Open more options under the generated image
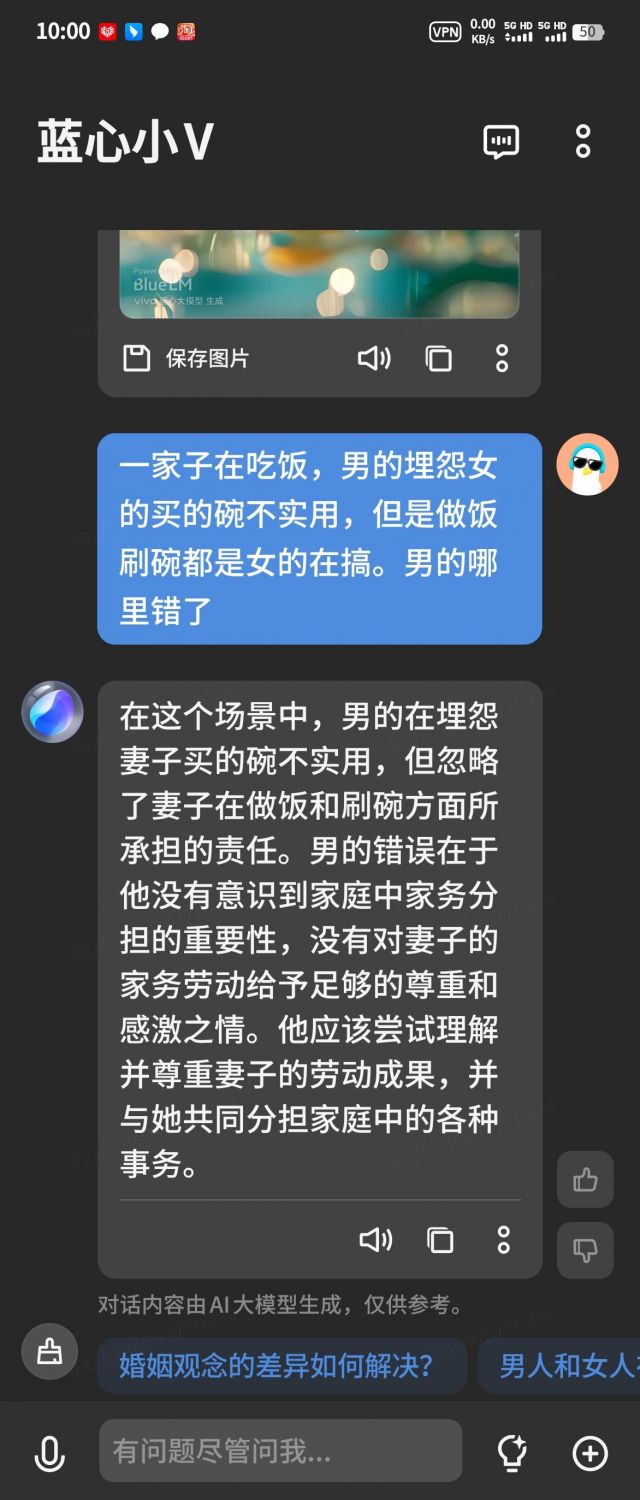The width and height of the screenshot is (640, 1500). tap(502, 358)
